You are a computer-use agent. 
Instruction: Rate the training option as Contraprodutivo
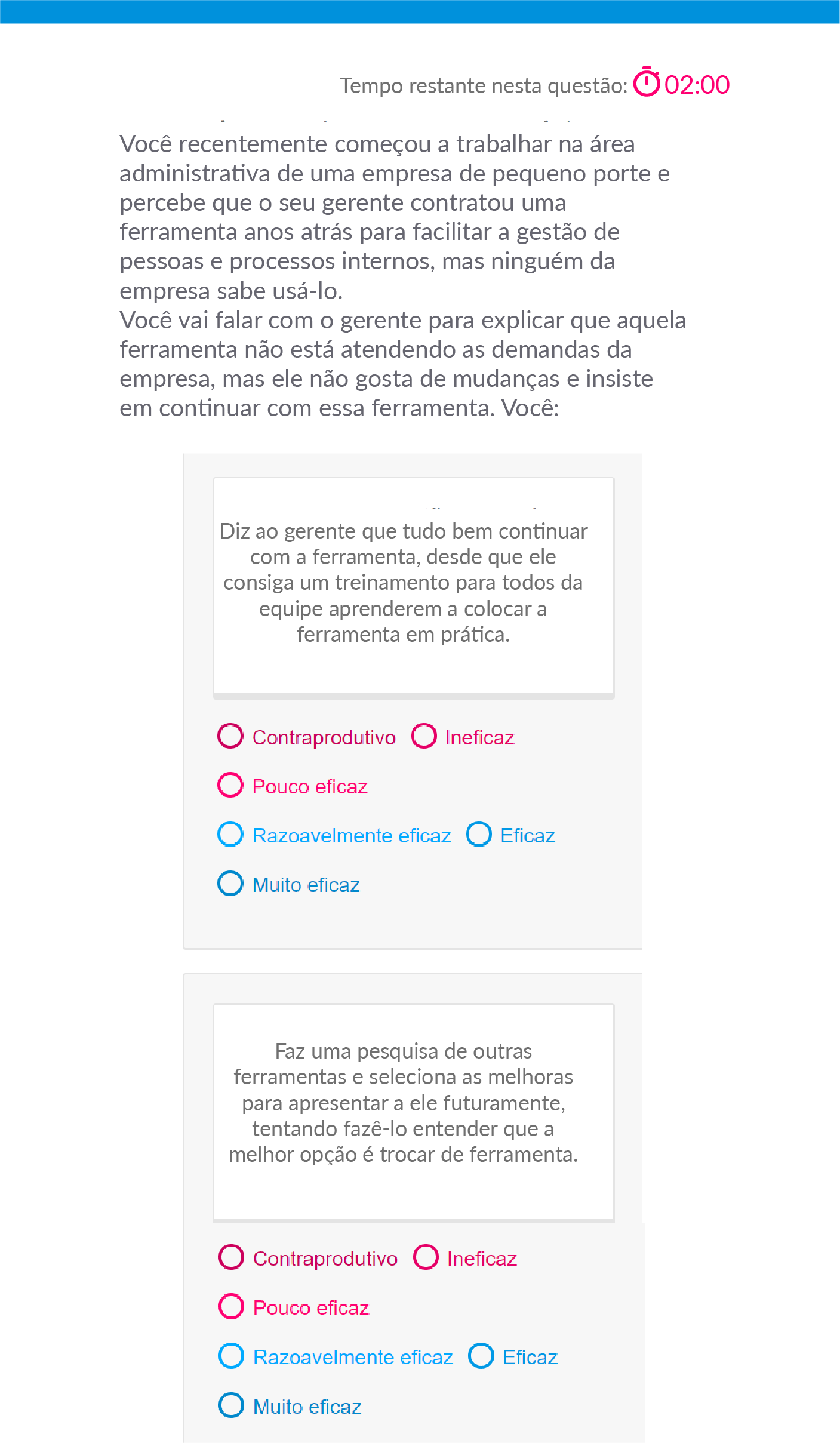tap(230, 736)
